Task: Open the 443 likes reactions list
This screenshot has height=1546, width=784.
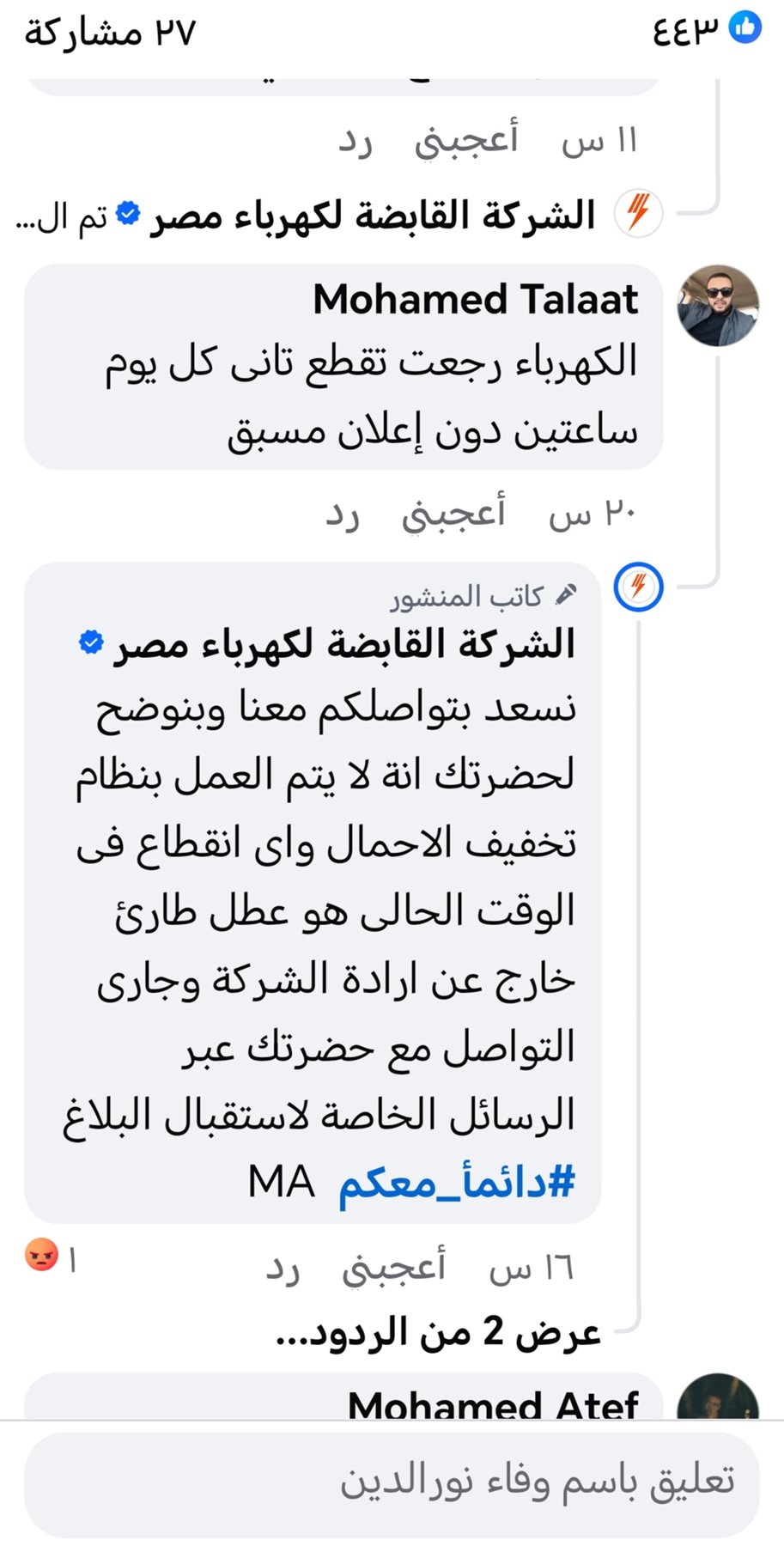Action: pyautogui.click(x=706, y=31)
